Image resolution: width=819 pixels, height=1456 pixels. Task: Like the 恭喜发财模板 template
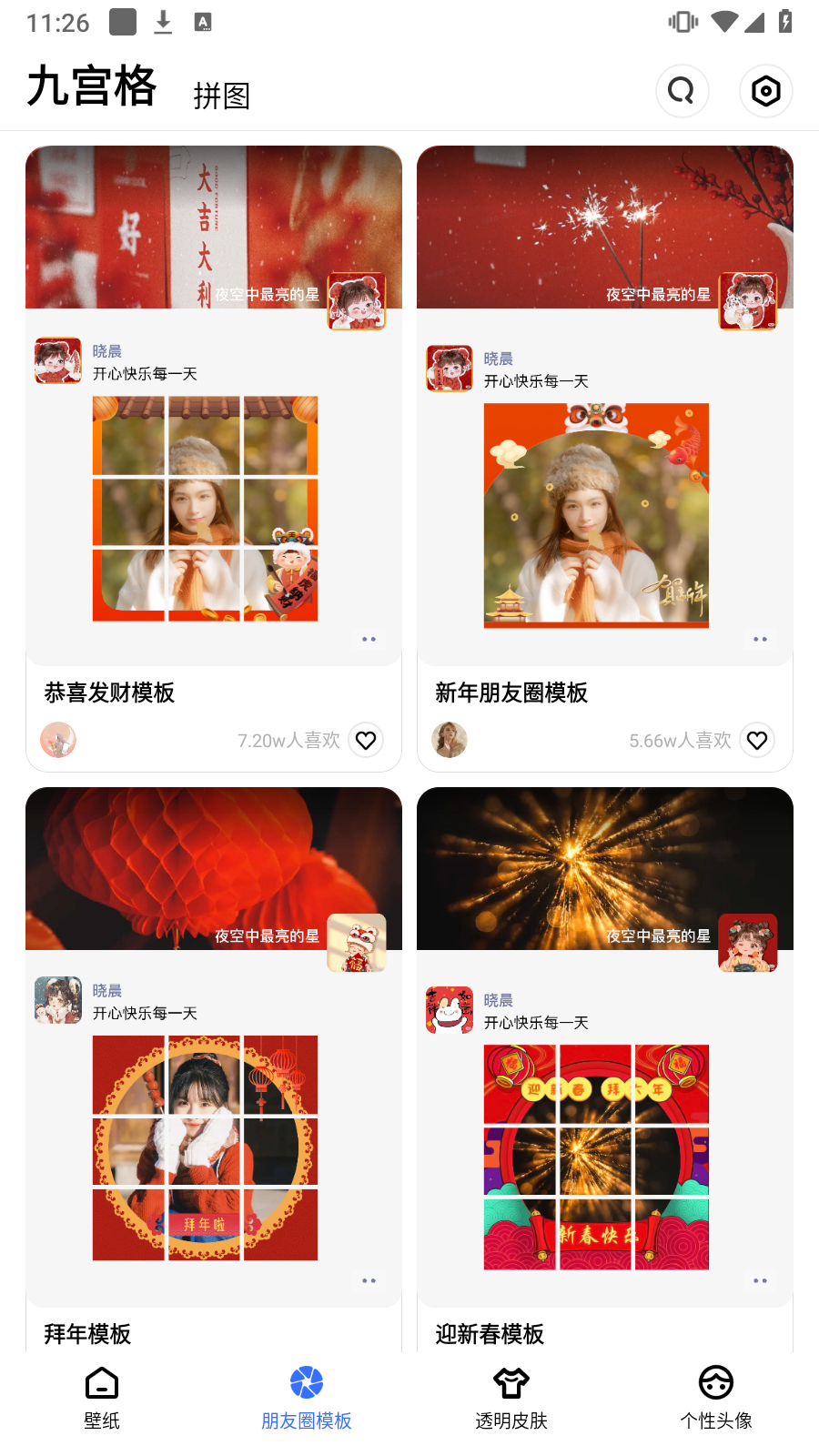[366, 741]
